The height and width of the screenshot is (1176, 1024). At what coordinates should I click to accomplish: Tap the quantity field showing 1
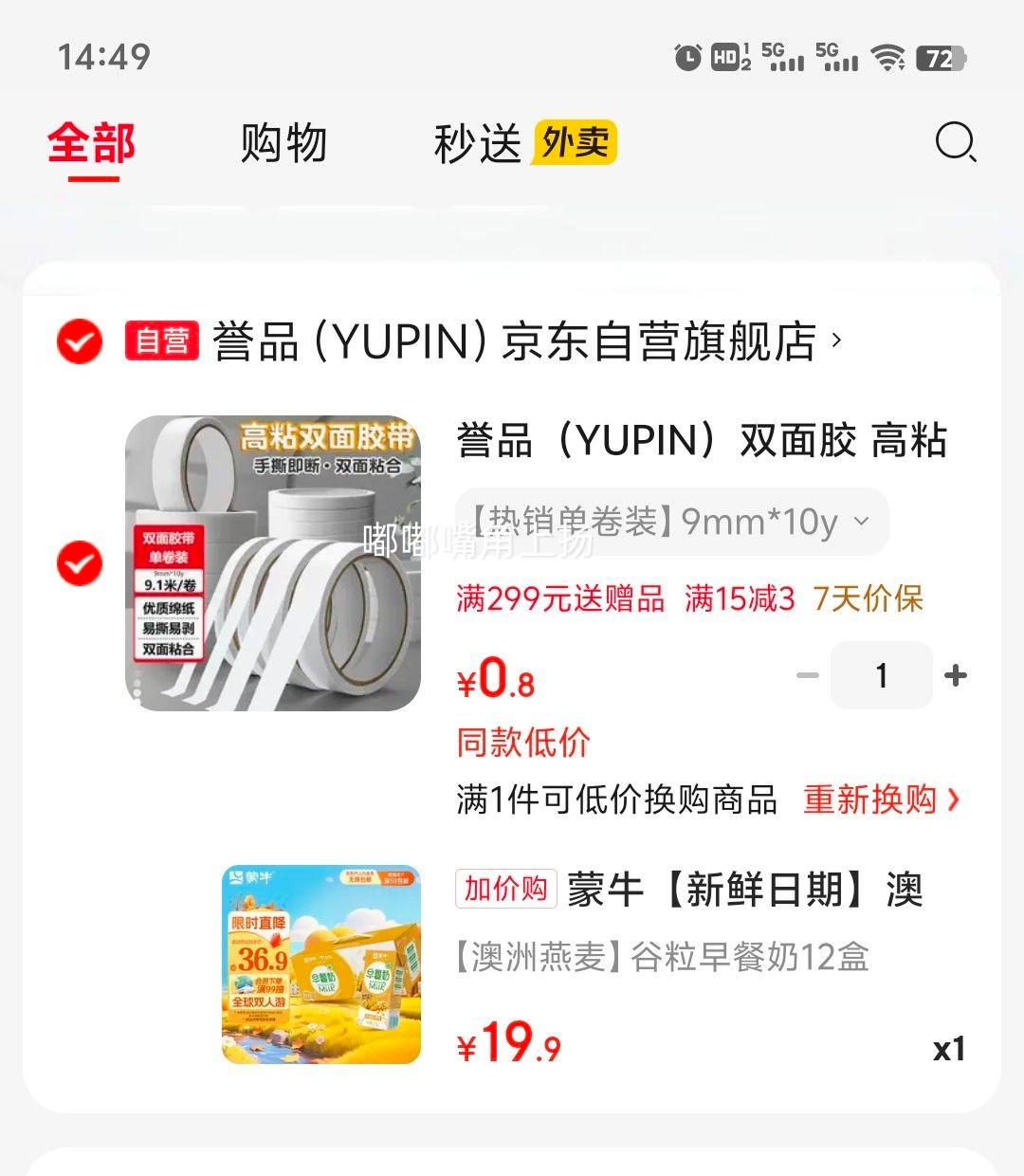coord(881,675)
